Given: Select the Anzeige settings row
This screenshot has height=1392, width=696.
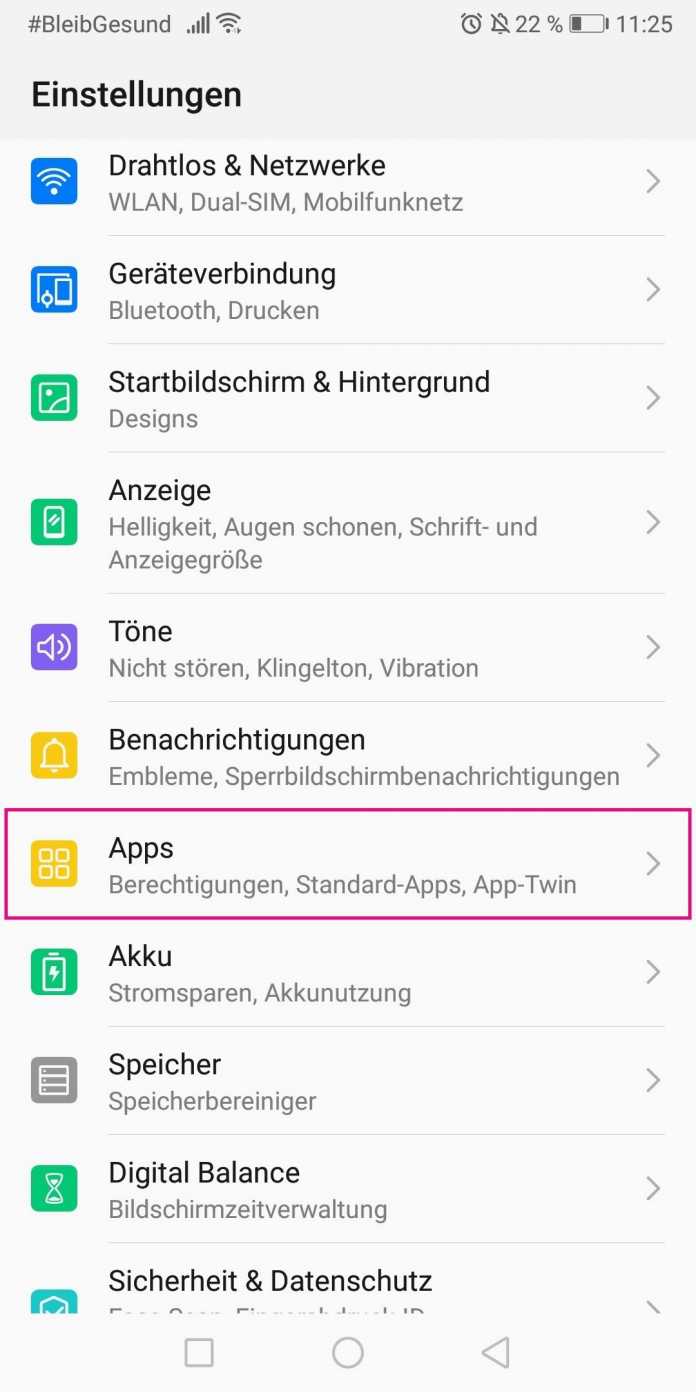Looking at the screenshot, I should [x=347, y=523].
